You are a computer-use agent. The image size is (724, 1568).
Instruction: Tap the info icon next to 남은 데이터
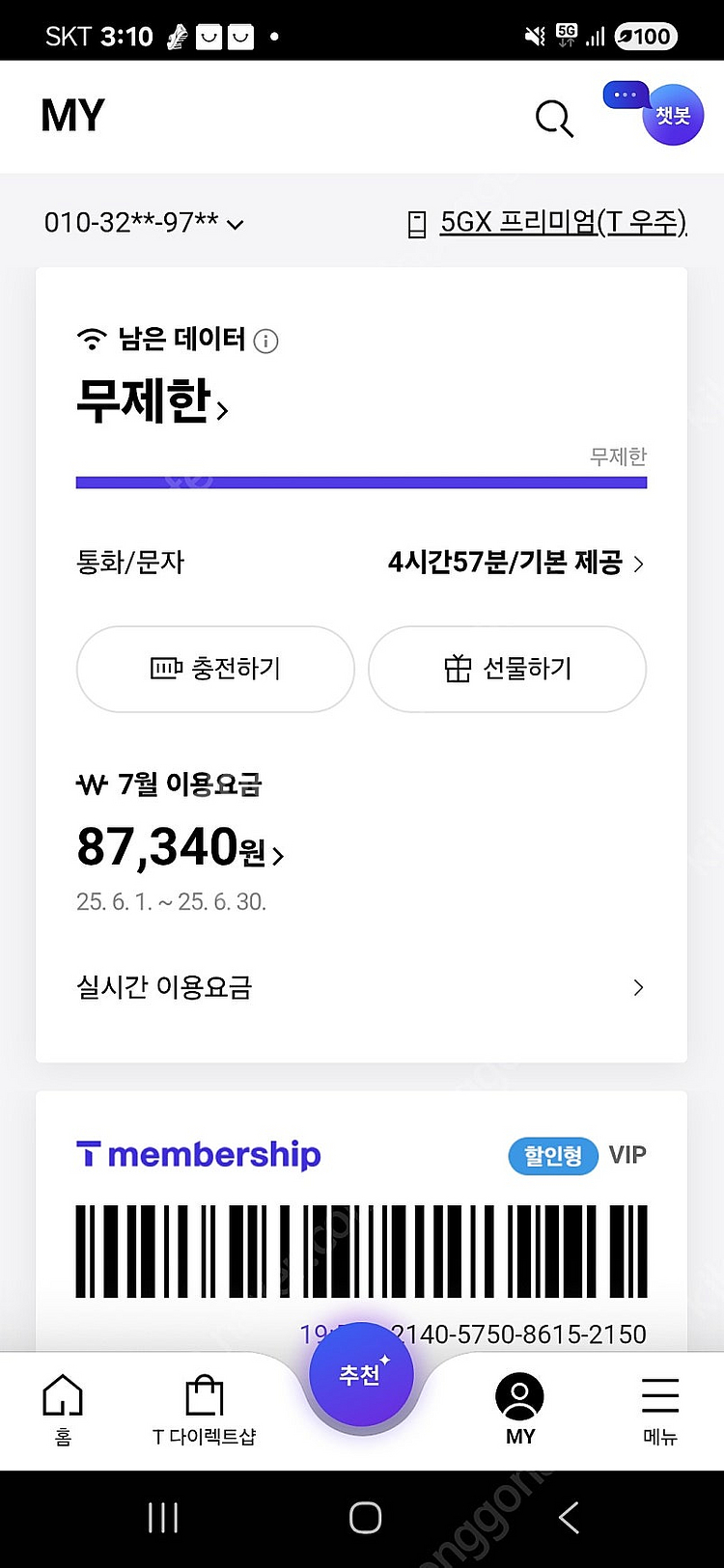click(265, 341)
